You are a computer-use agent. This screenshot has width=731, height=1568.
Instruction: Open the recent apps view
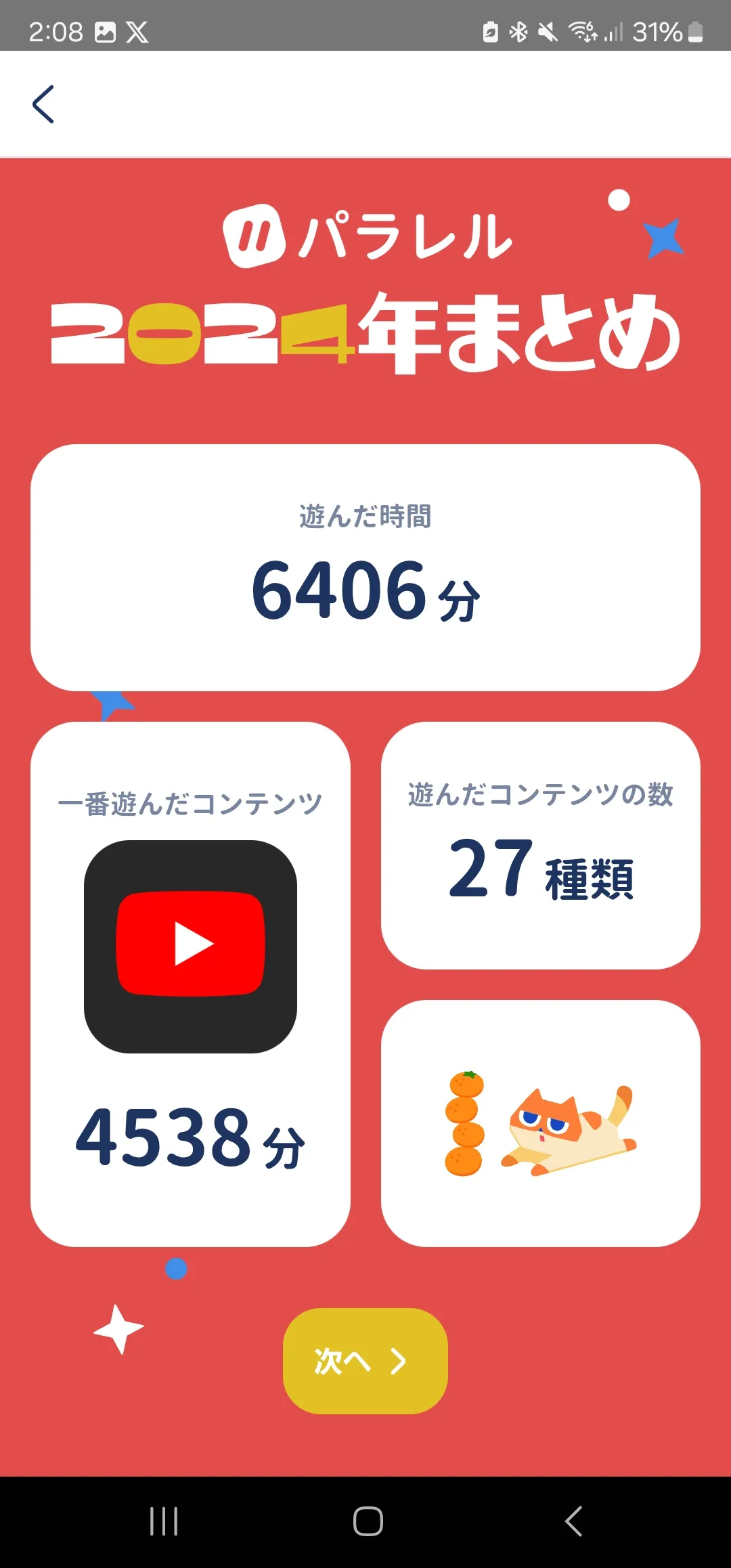[x=164, y=1521]
